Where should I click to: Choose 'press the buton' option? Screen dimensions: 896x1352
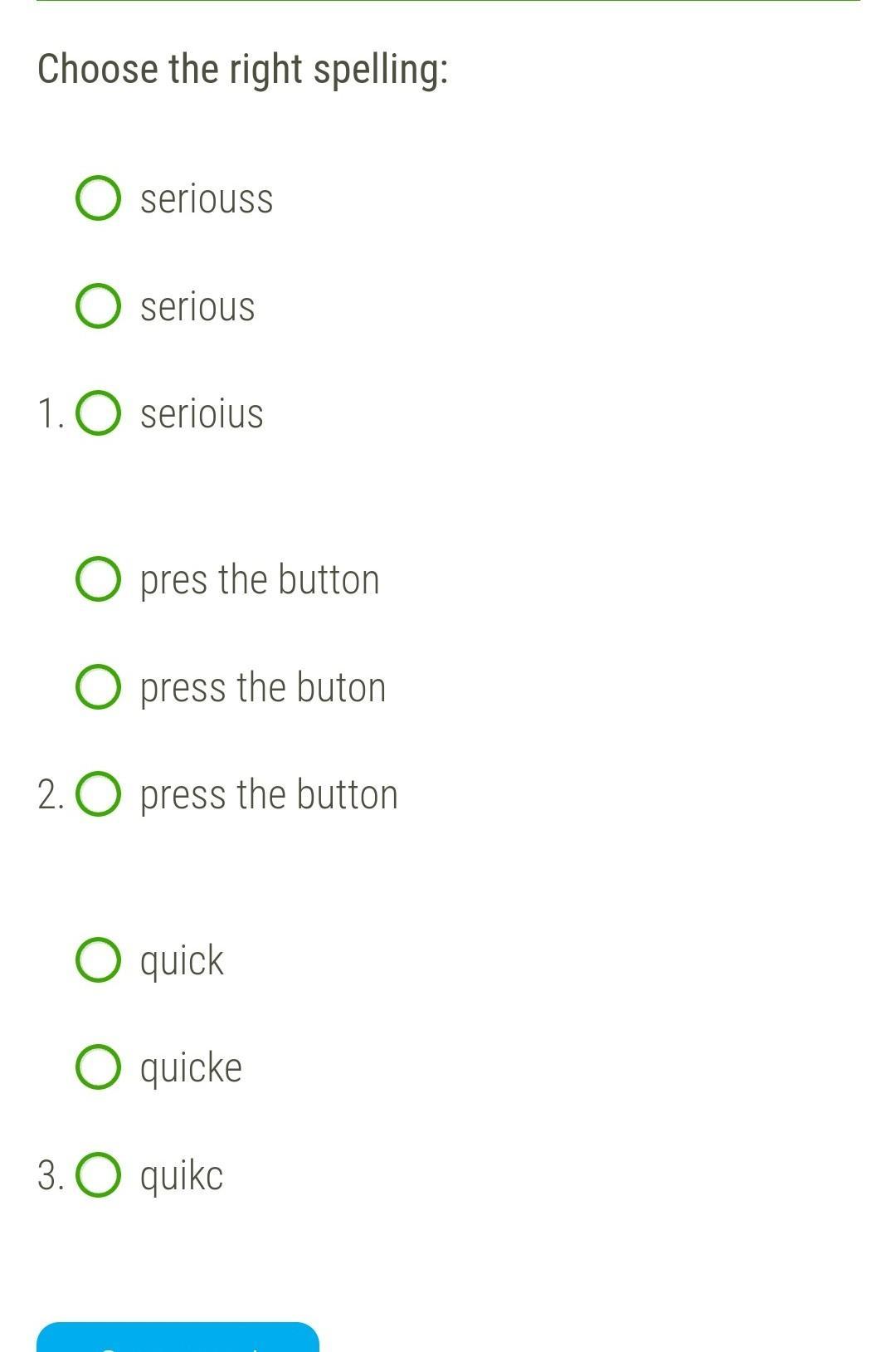tap(99, 687)
